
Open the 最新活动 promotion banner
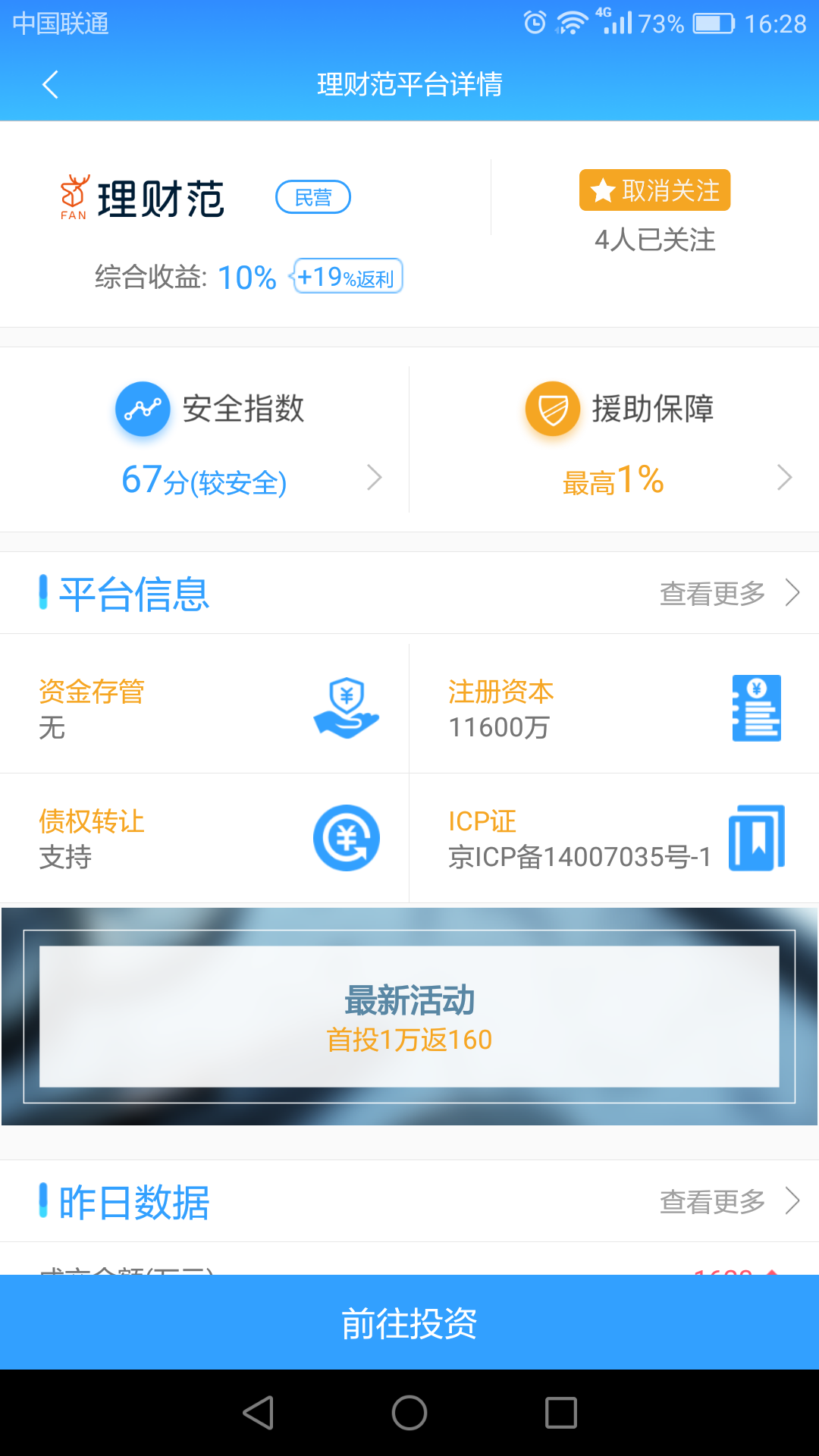tap(409, 1016)
